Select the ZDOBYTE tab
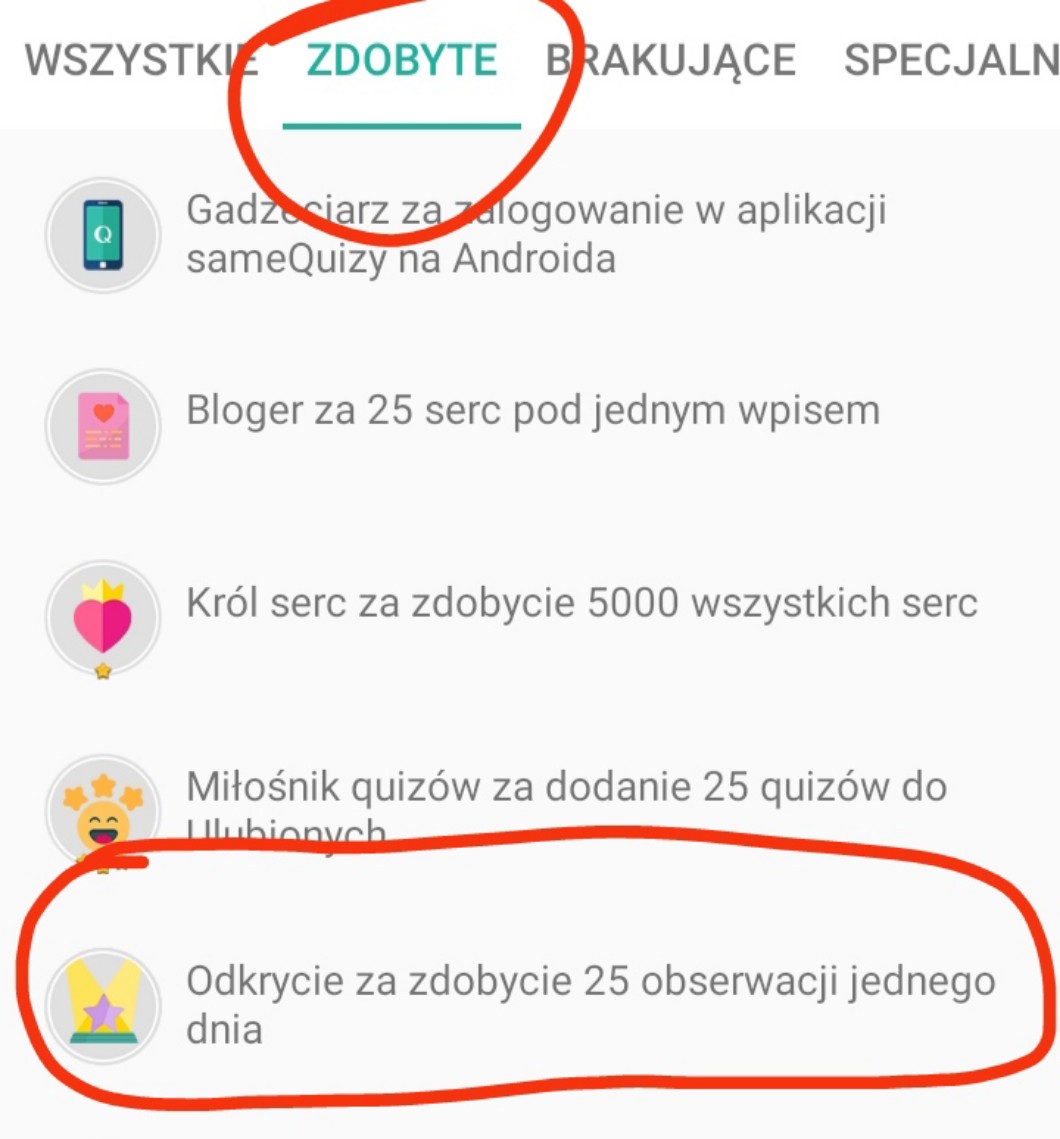 tap(401, 62)
